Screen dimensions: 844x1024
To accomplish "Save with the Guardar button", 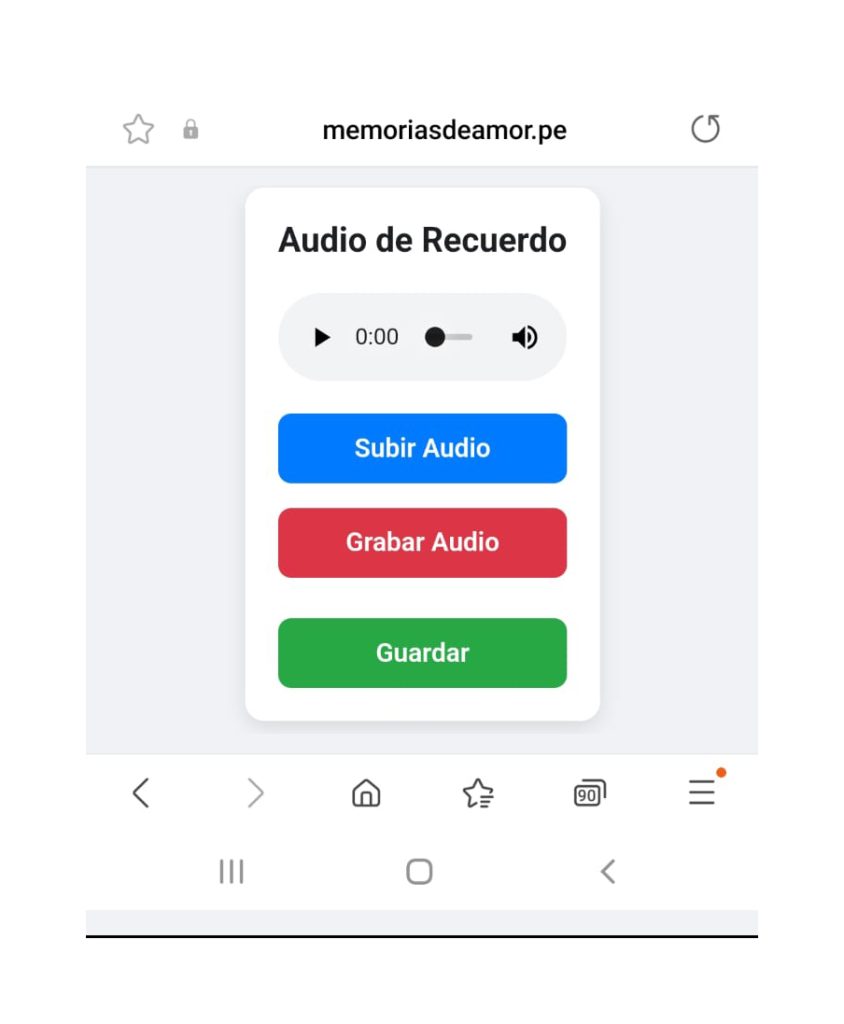I will pyautogui.click(x=422, y=653).
